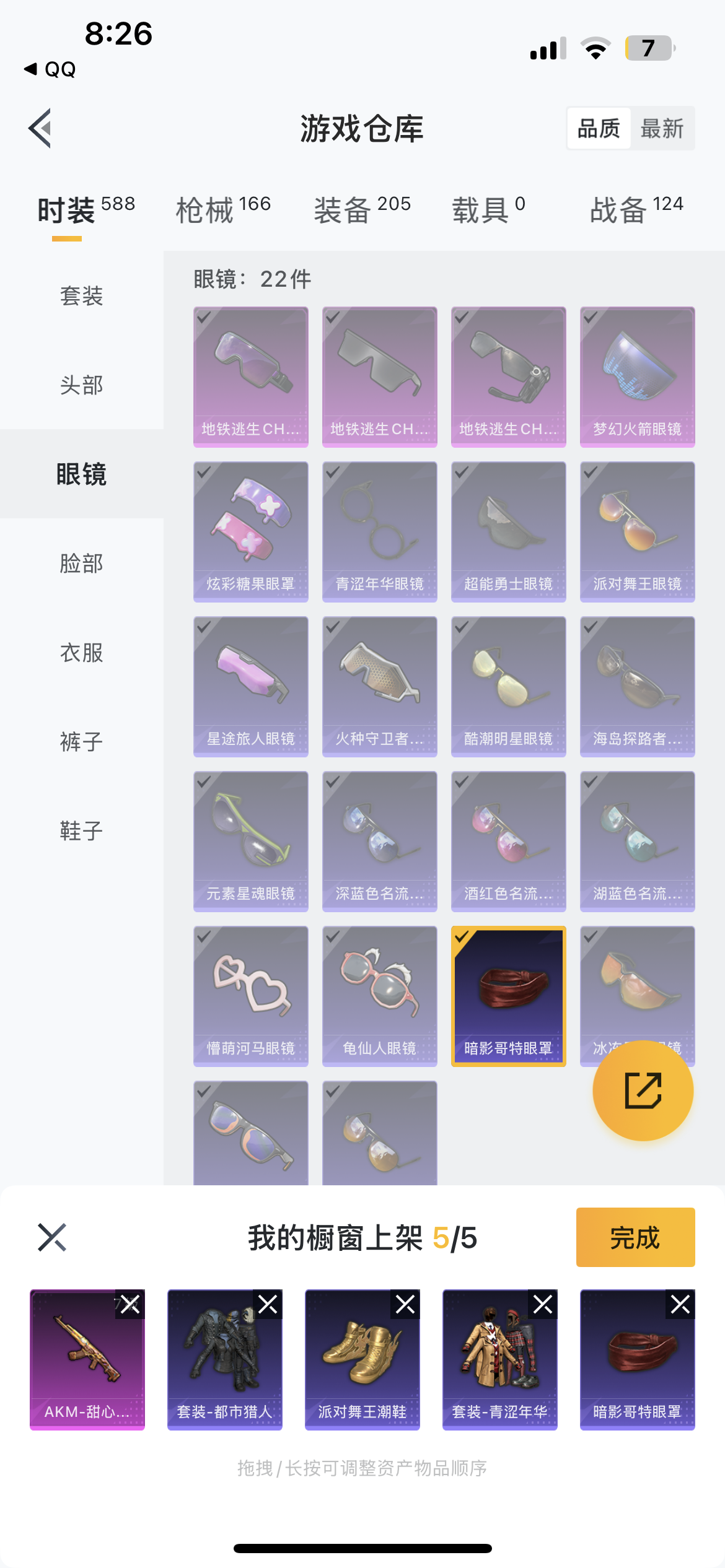Select the 龟仙人眼镜 item

[x=379, y=996]
